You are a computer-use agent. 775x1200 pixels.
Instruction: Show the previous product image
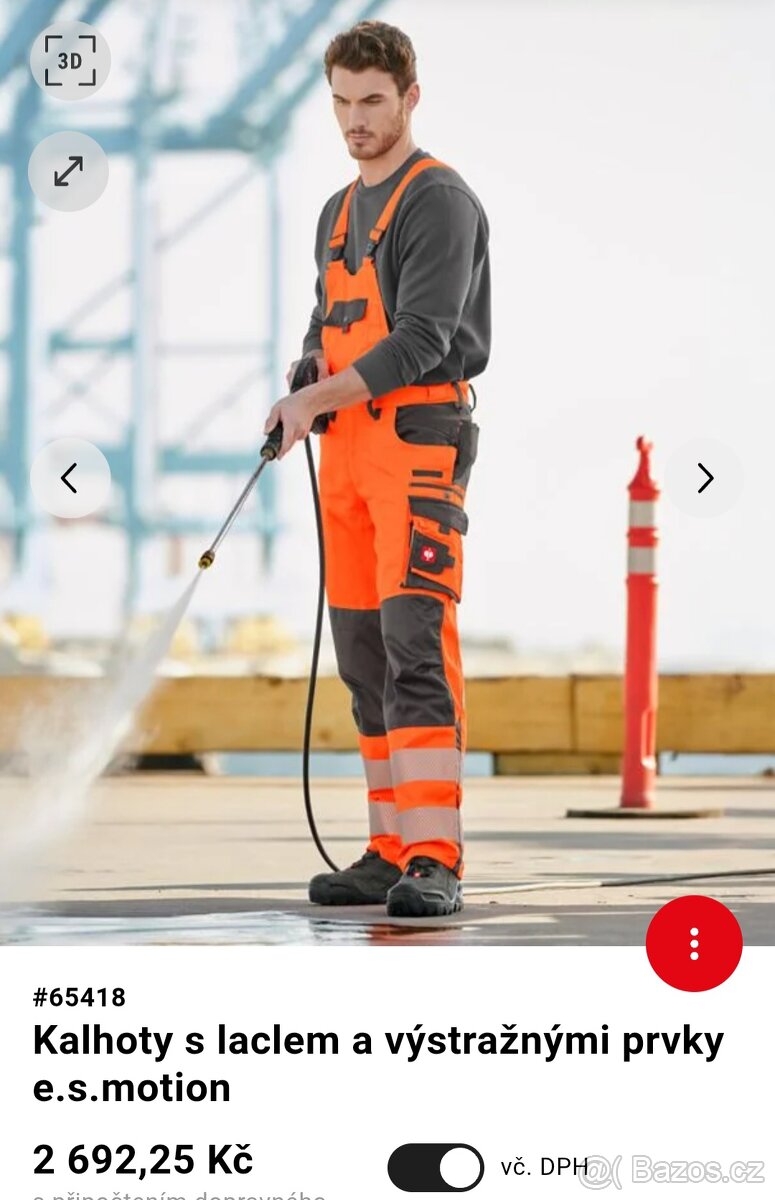click(x=69, y=478)
